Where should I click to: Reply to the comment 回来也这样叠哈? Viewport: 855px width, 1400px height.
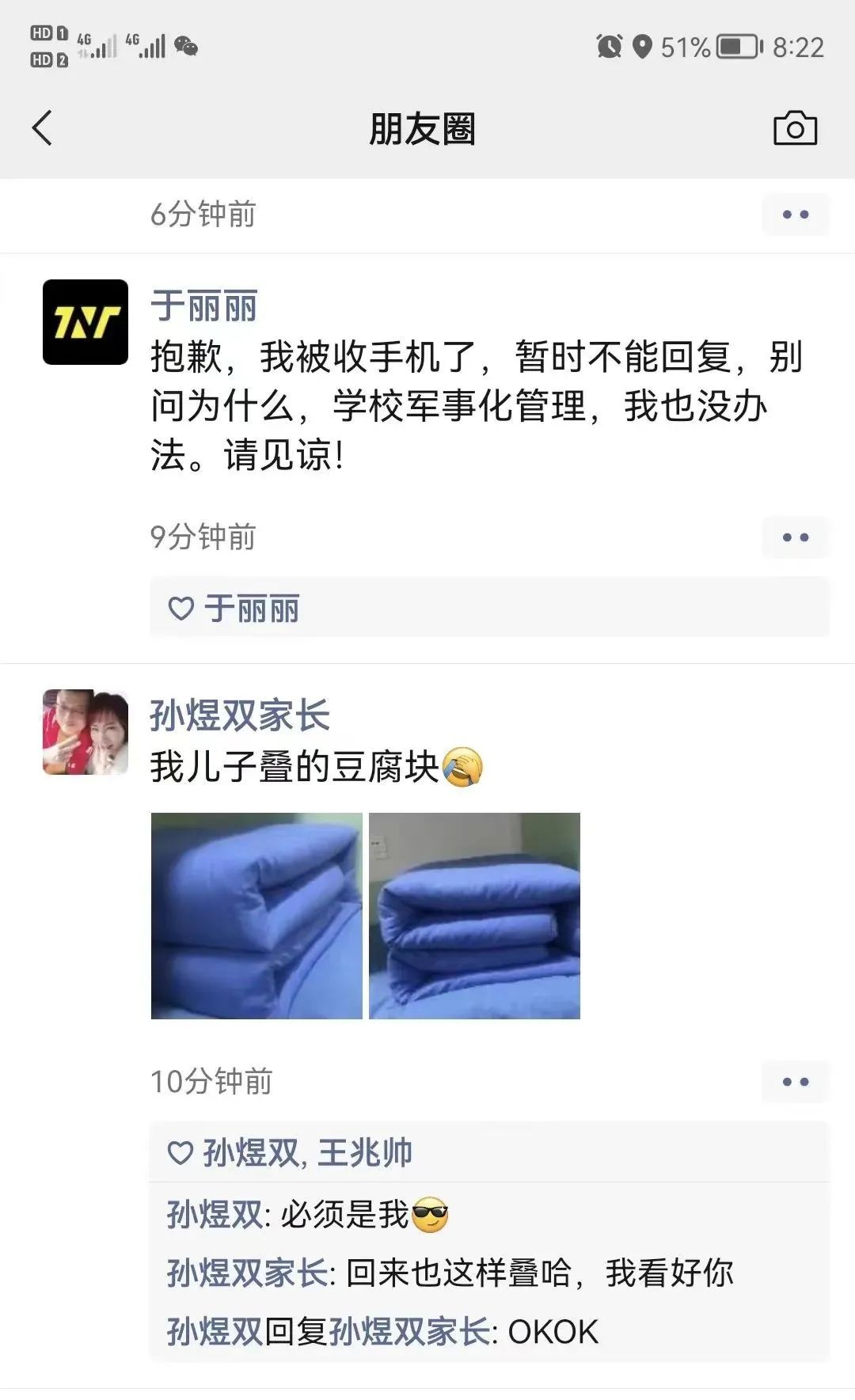click(538, 1273)
